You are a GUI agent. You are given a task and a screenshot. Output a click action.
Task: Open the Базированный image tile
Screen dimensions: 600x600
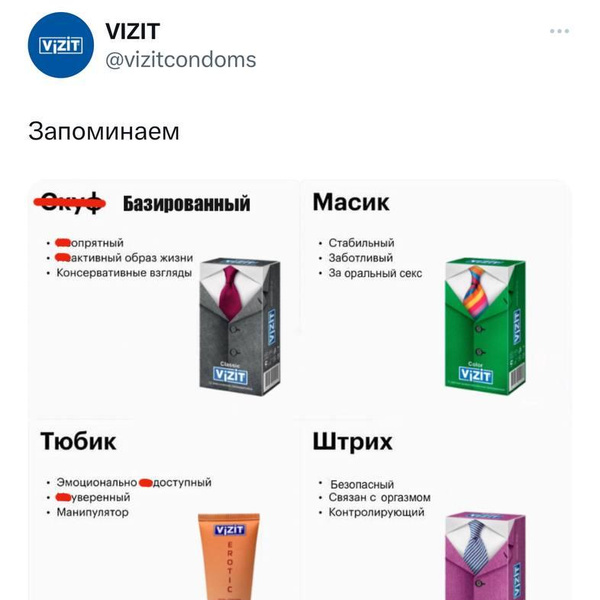coord(163,295)
